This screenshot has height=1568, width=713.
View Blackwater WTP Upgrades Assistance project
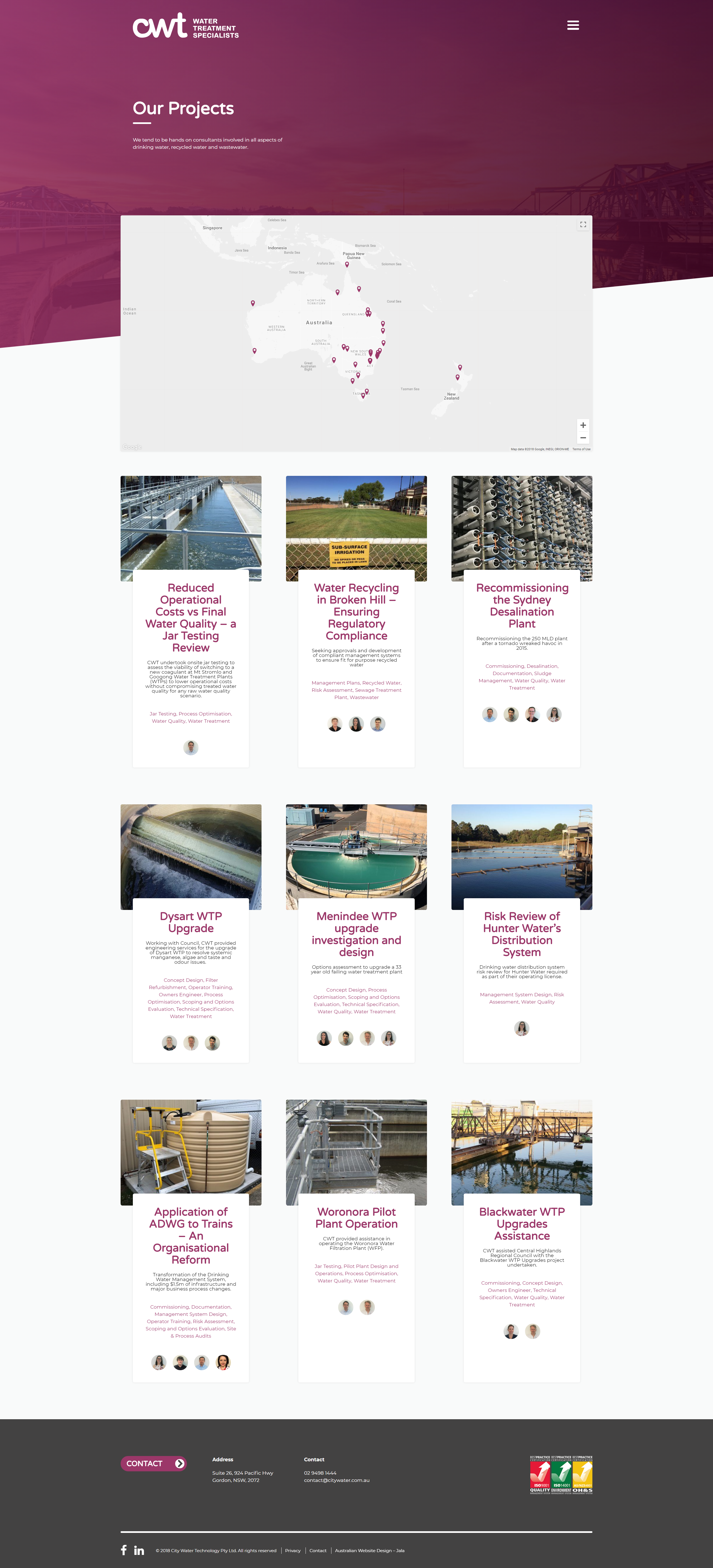tap(522, 1223)
